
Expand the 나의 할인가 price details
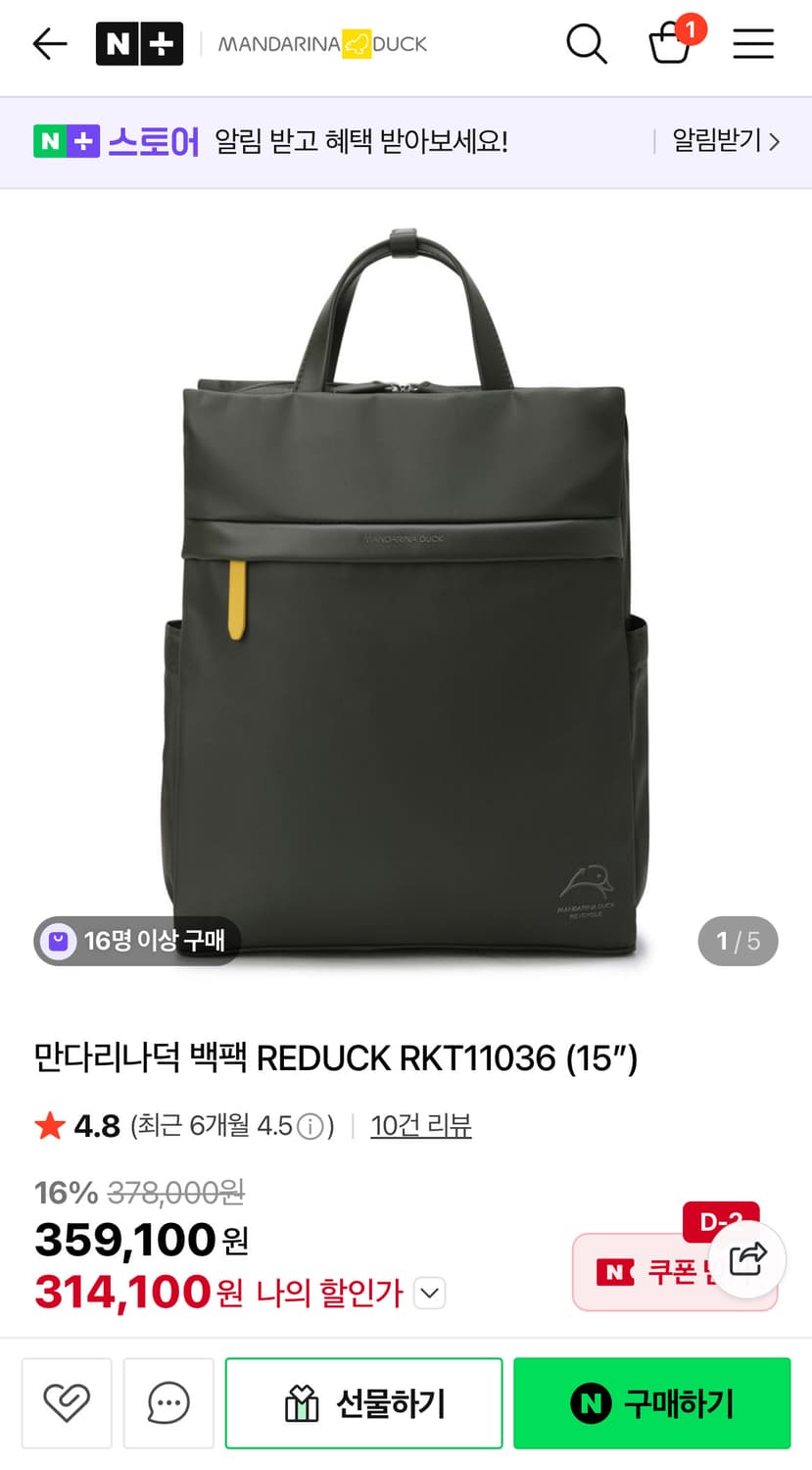pyautogui.click(x=428, y=1294)
